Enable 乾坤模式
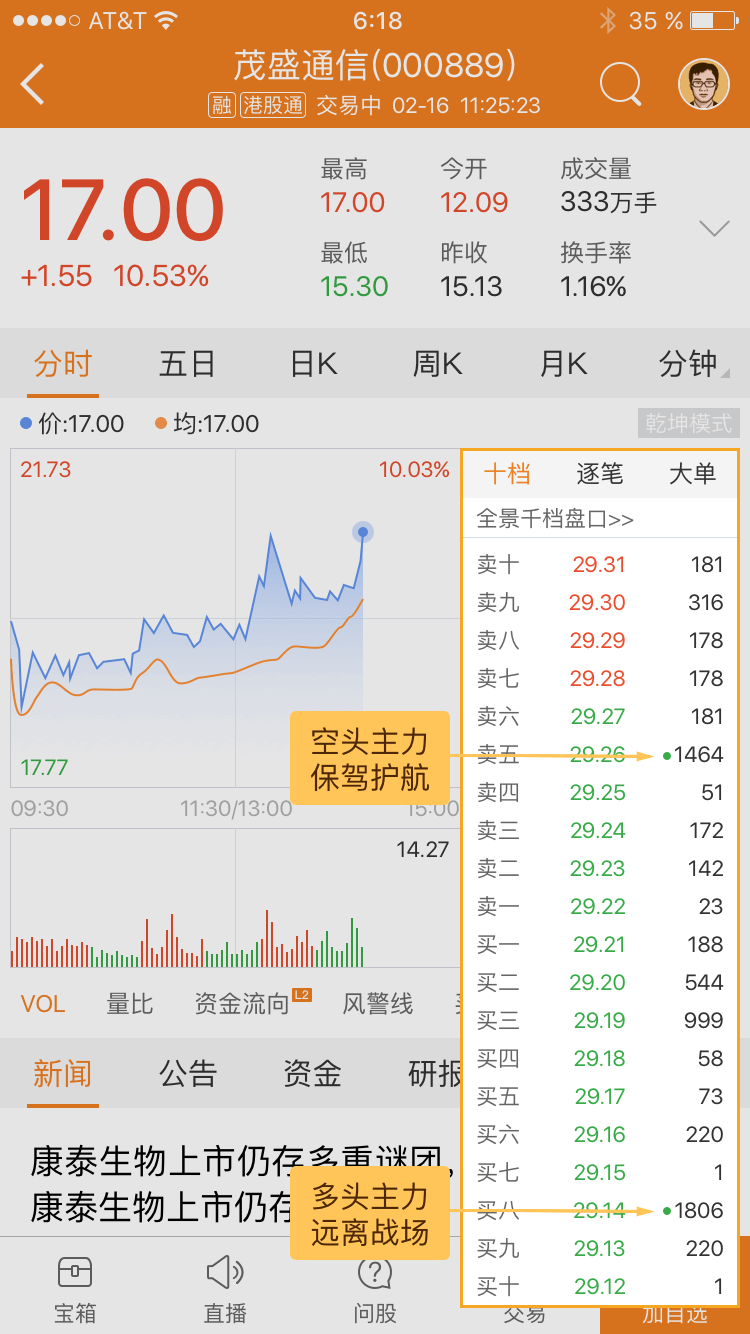 688,423
